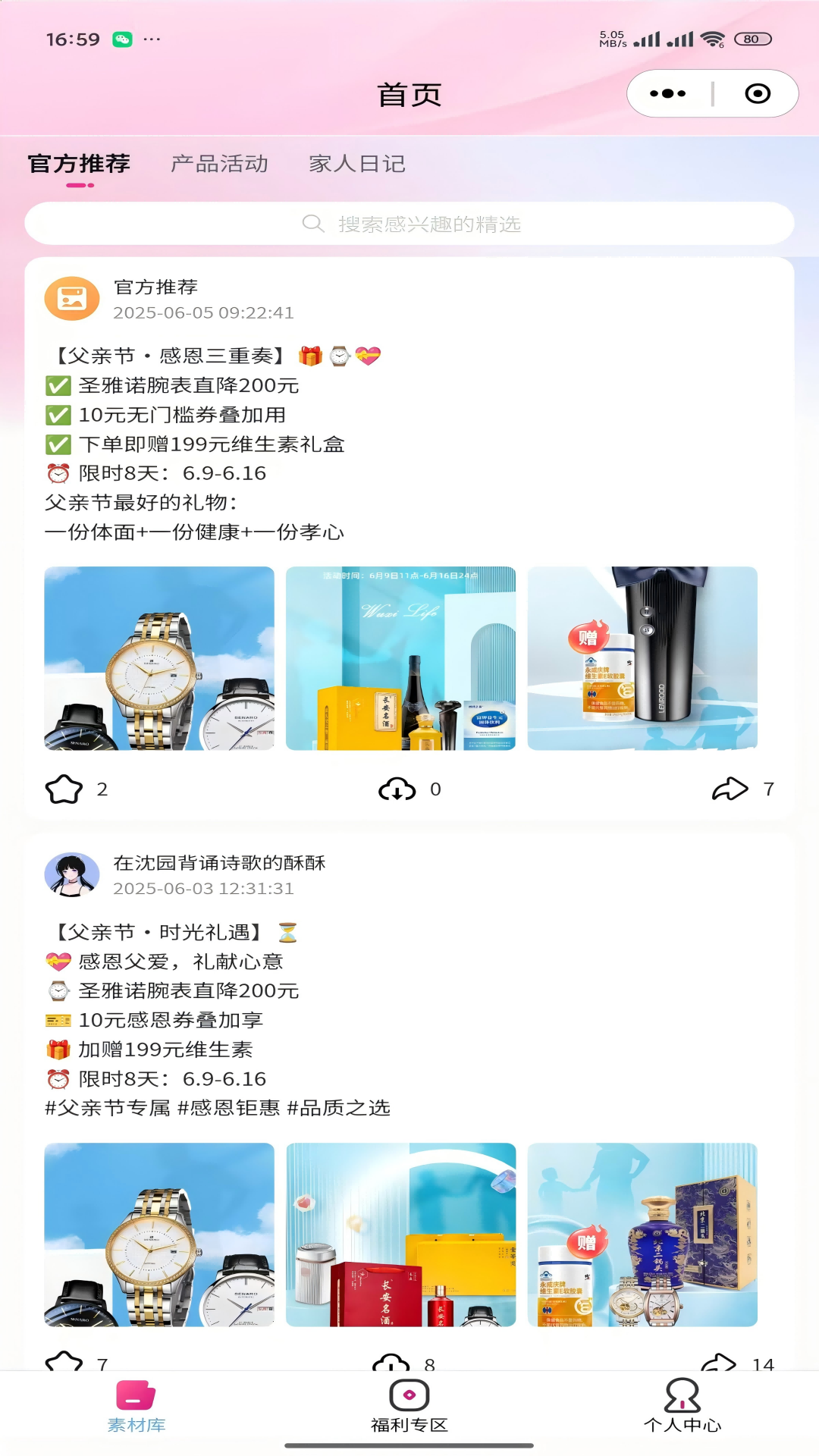This screenshot has height=1456, width=819.
Task: Share the 官方推荐 post
Action: pyautogui.click(x=730, y=789)
